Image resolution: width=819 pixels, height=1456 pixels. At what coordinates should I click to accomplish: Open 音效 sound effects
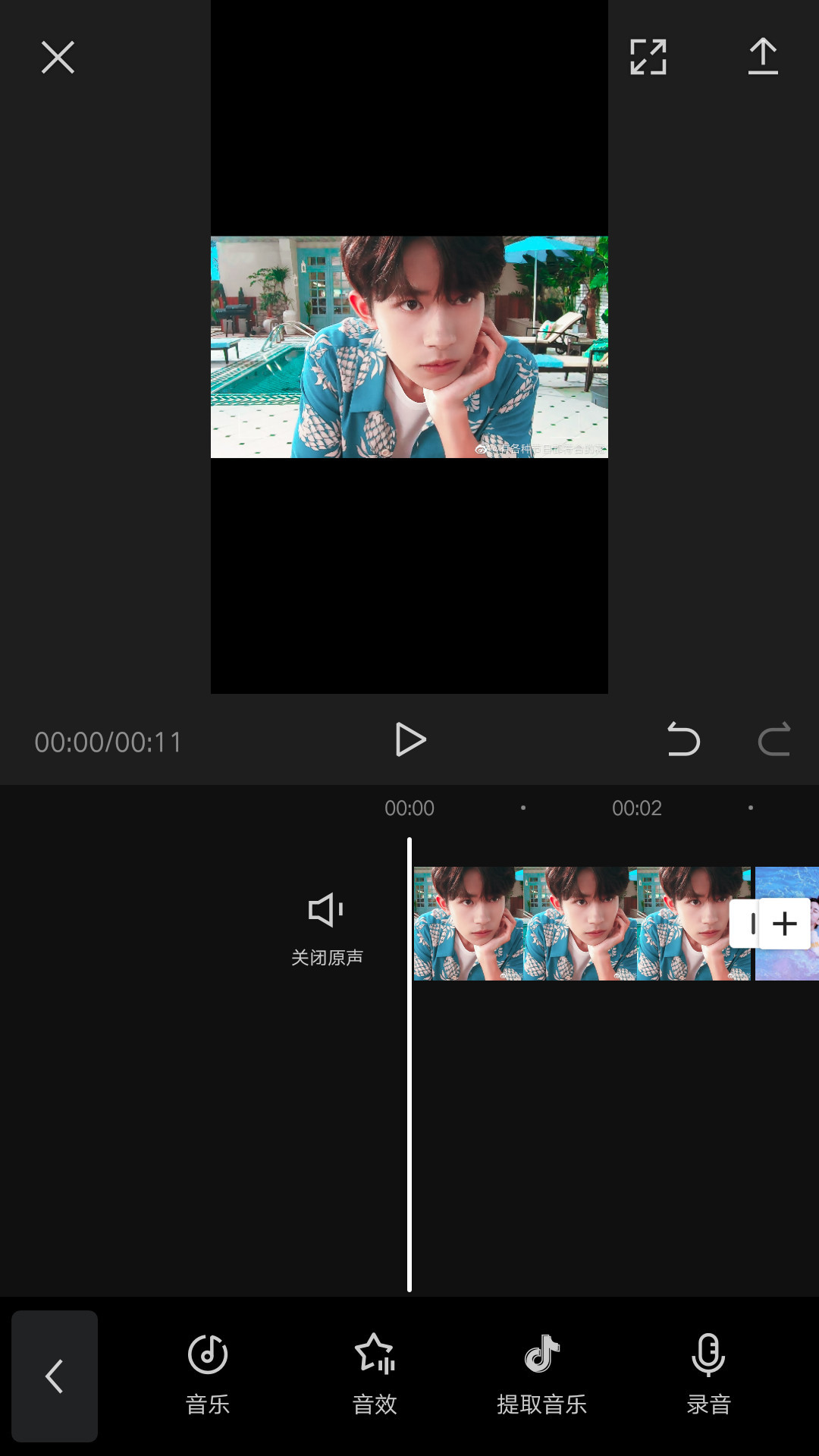click(375, 1374)
